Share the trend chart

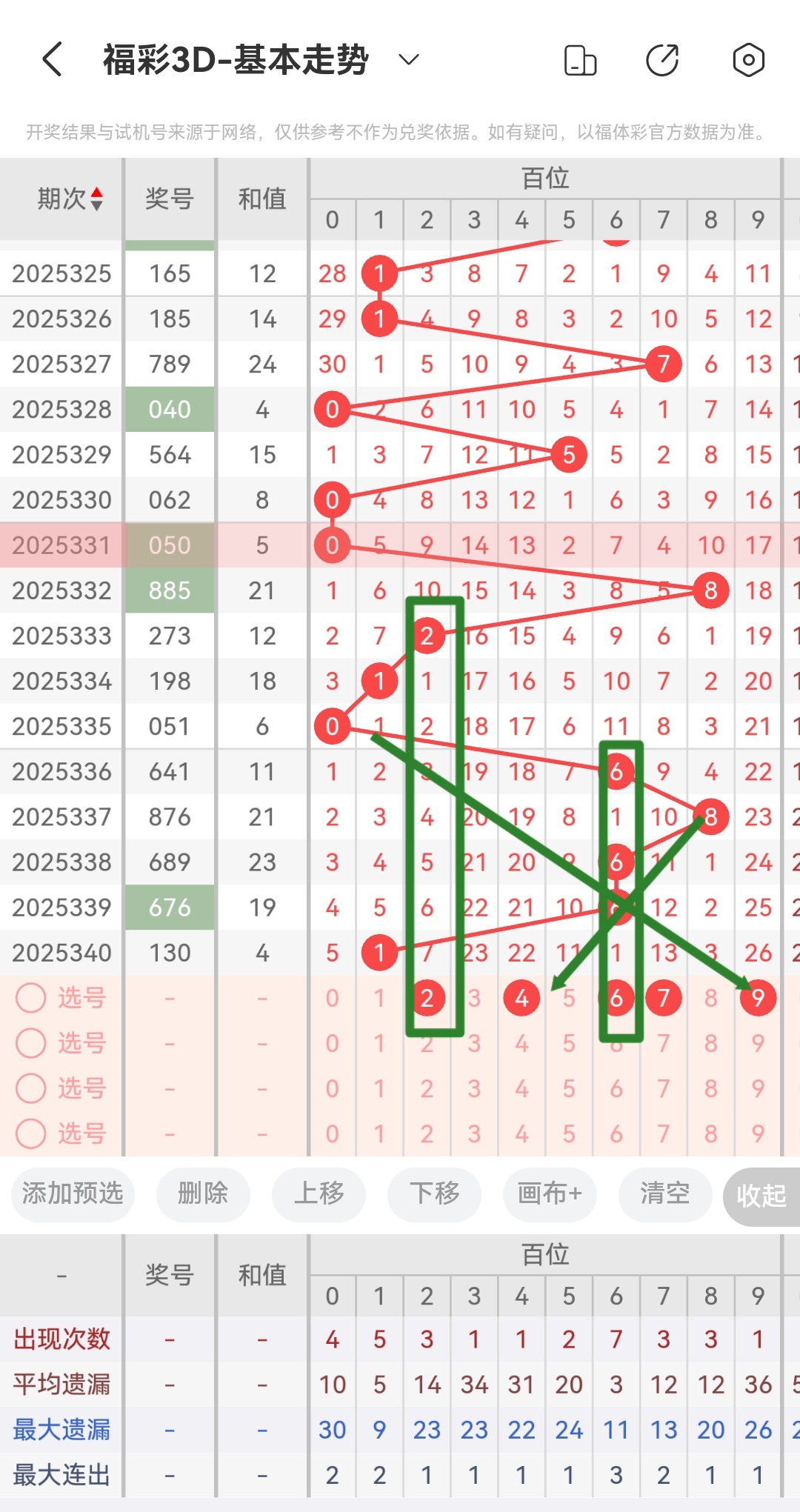662,60
